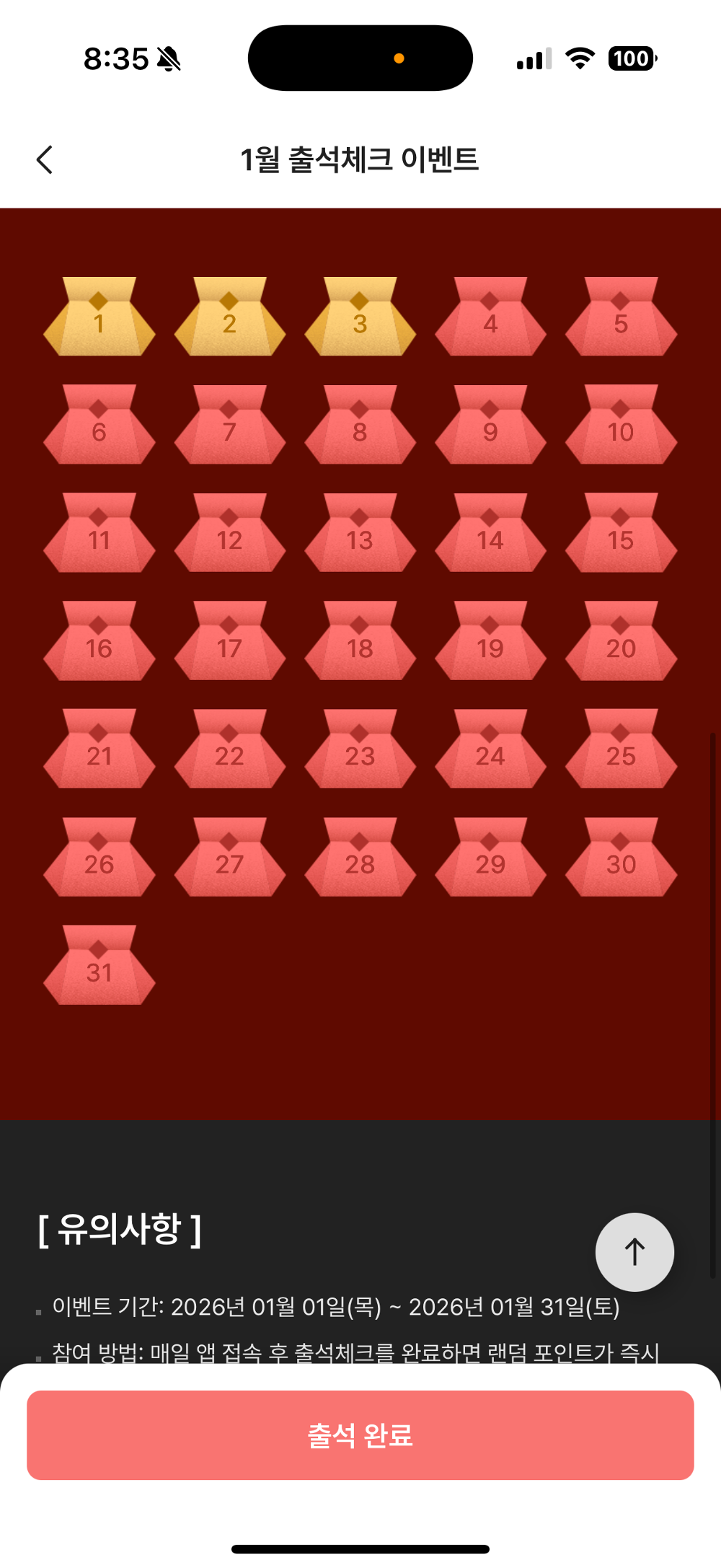This screenshot has width=721, height=1568.
Task: Go back from the attendance event page
Action: tap(45, 159)
